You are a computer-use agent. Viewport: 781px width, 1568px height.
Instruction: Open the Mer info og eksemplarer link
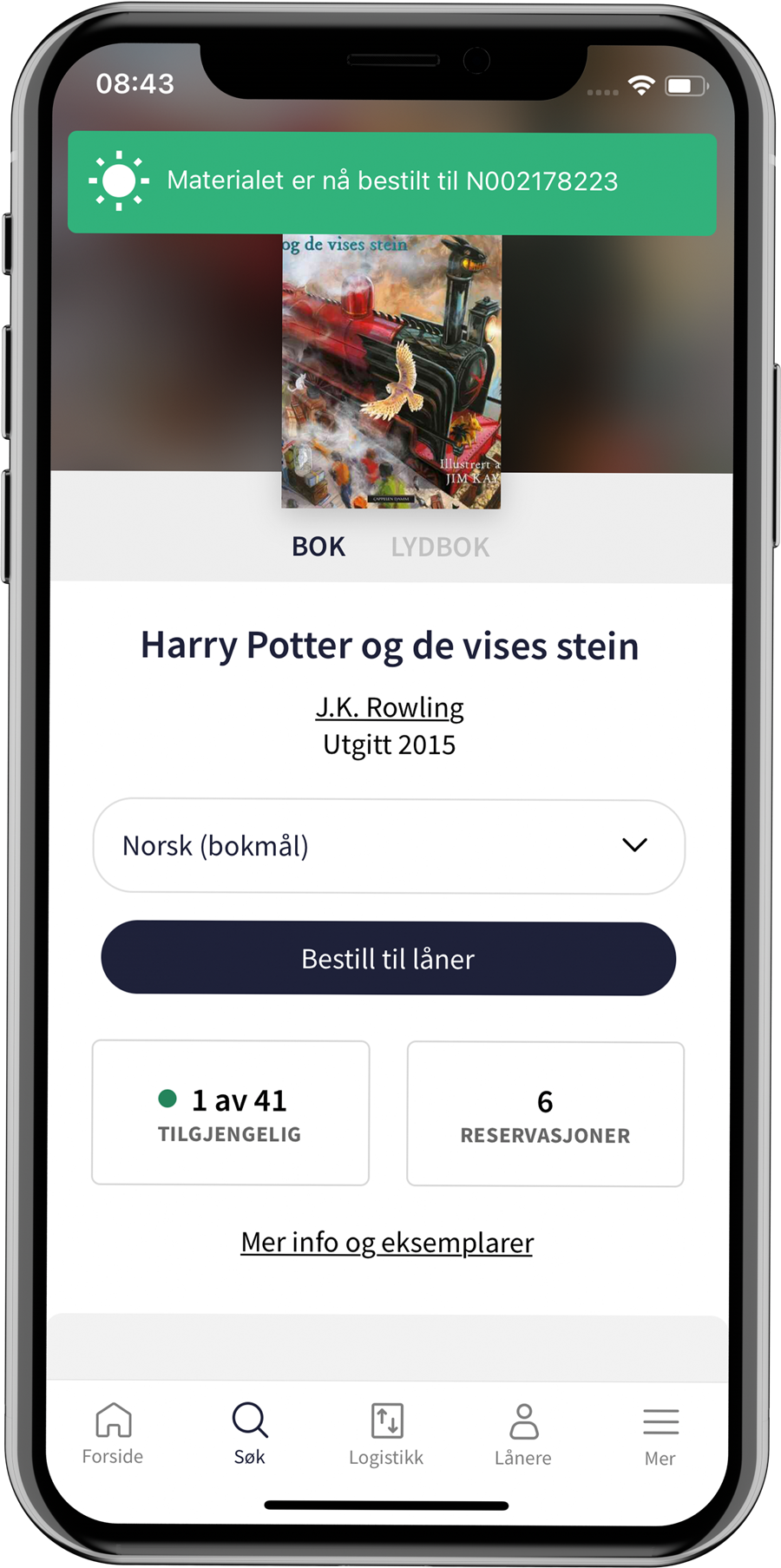(x=387, y=1243)
